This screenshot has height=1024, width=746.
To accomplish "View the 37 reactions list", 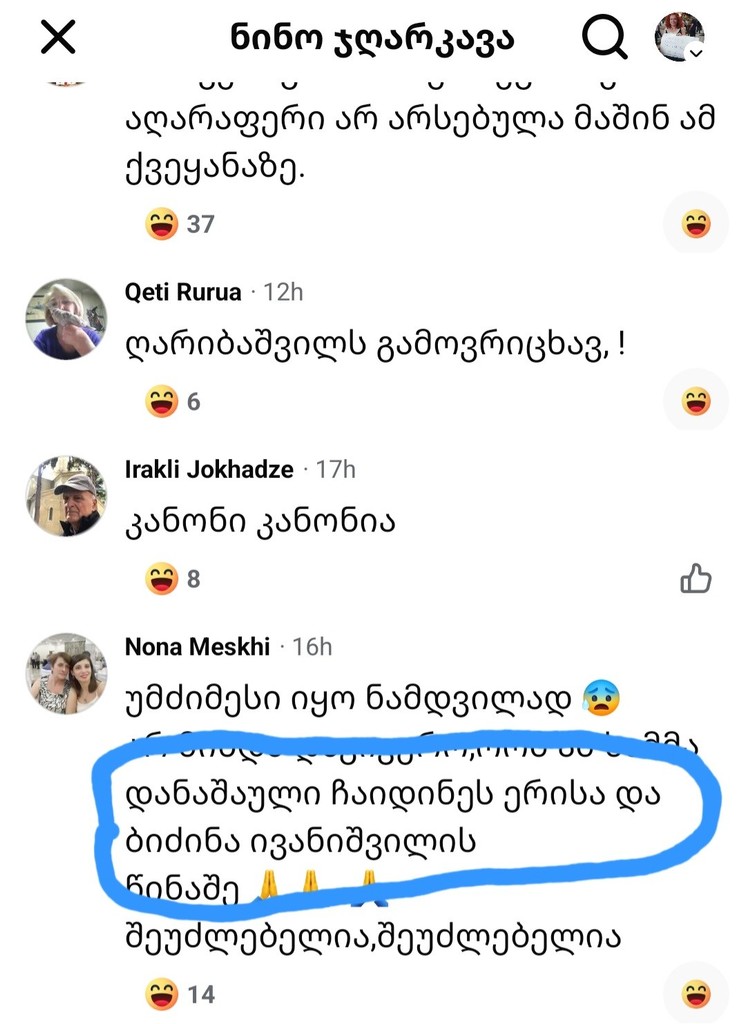I will pyautogui.click(x=180, y=224).
